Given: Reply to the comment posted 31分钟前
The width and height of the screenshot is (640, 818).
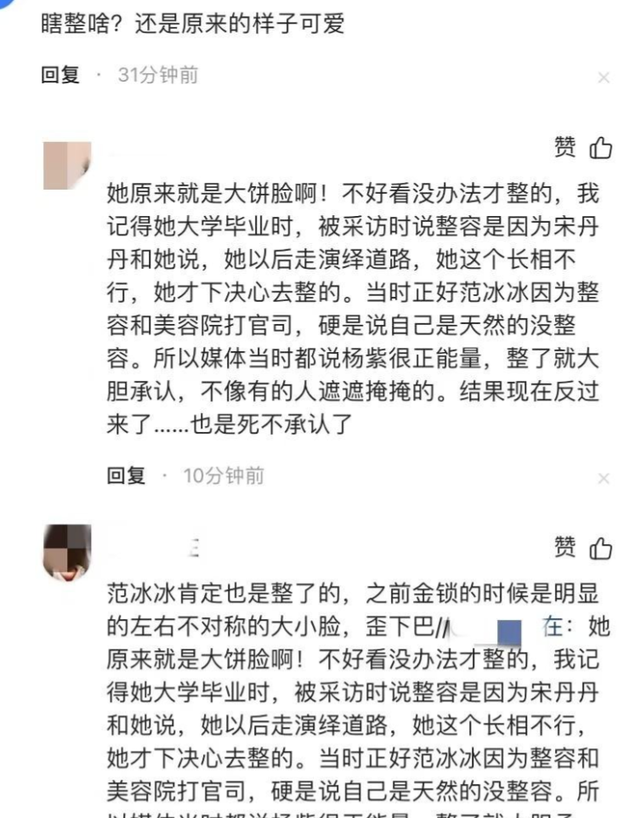Looking at the screenshot, I should [60, 75].
